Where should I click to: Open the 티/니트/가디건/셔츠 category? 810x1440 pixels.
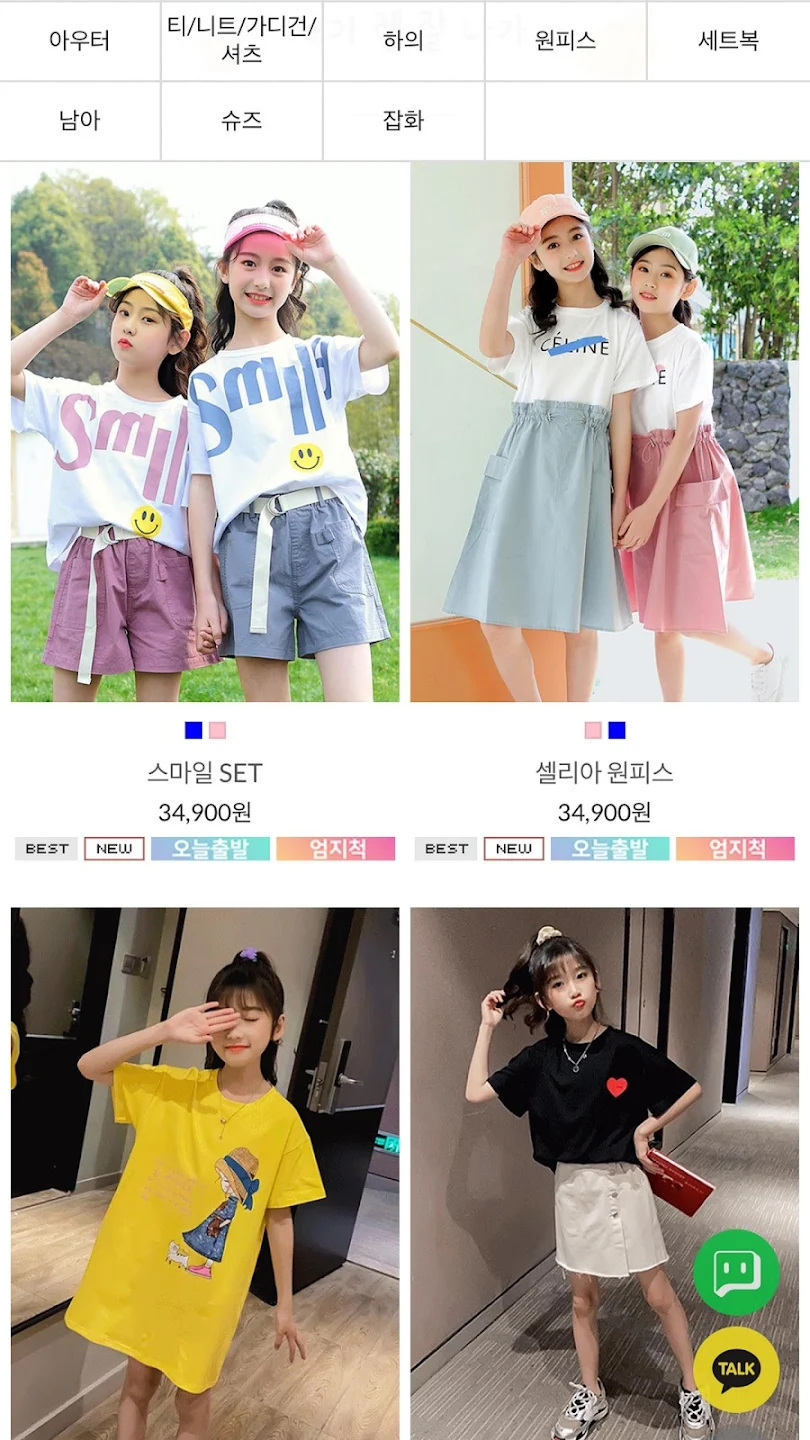(x=242, y=41)
